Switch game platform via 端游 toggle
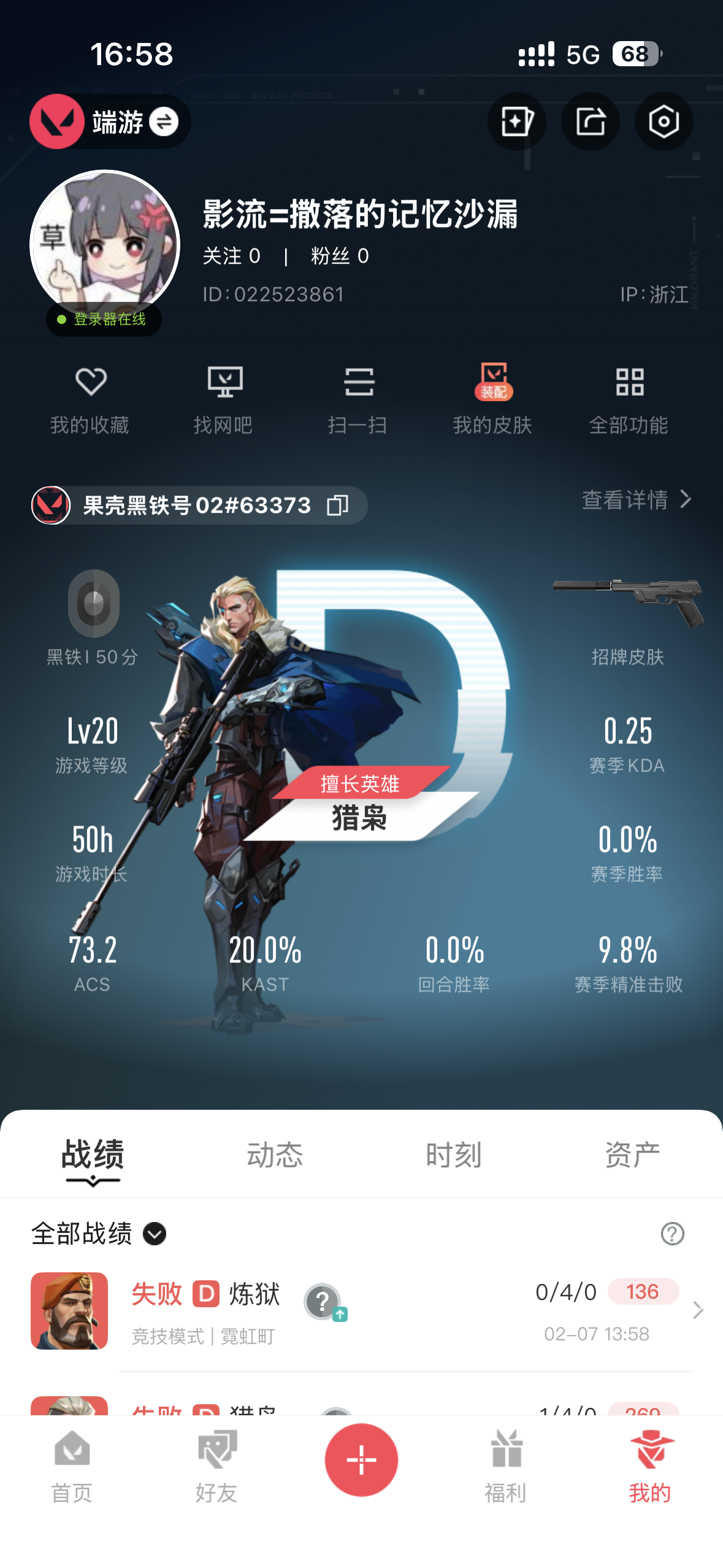723x1568 pixels. 164,121
